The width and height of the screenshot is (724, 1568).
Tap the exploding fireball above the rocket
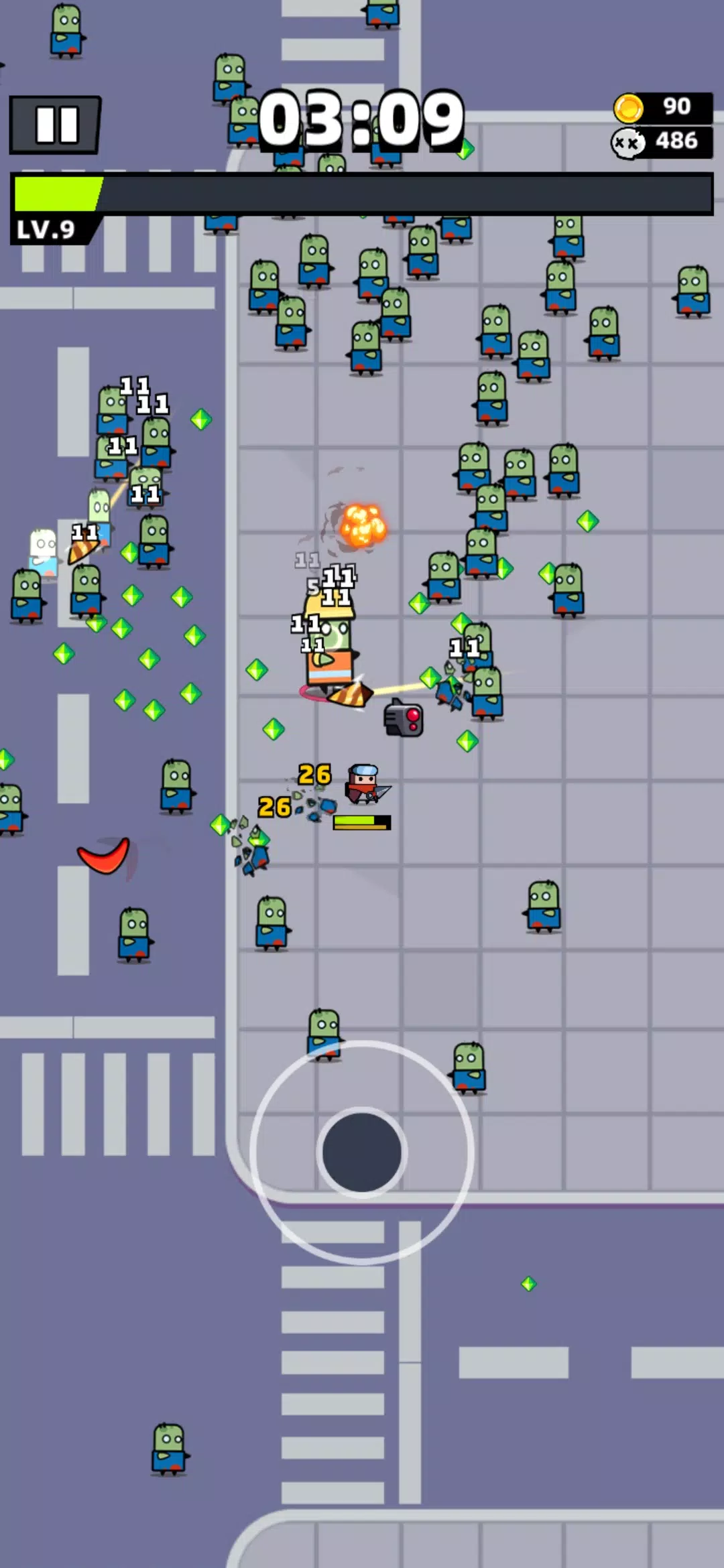point(364,526)
